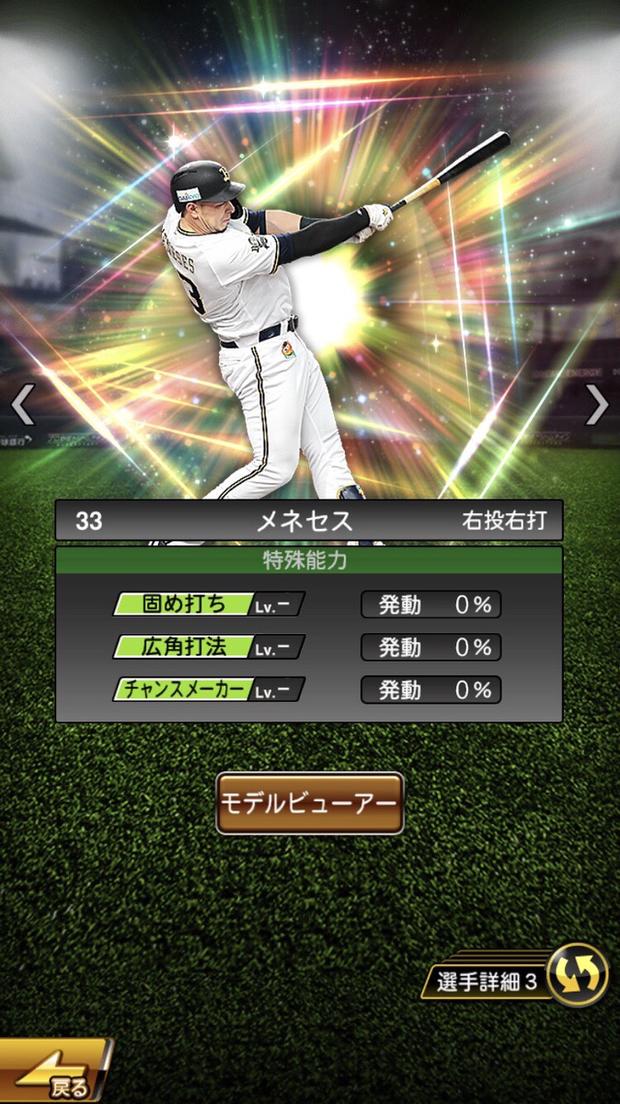This screenshot has width=620, height=1104.
Task: Go to the next player with right arrow
Action: point(597,405)
